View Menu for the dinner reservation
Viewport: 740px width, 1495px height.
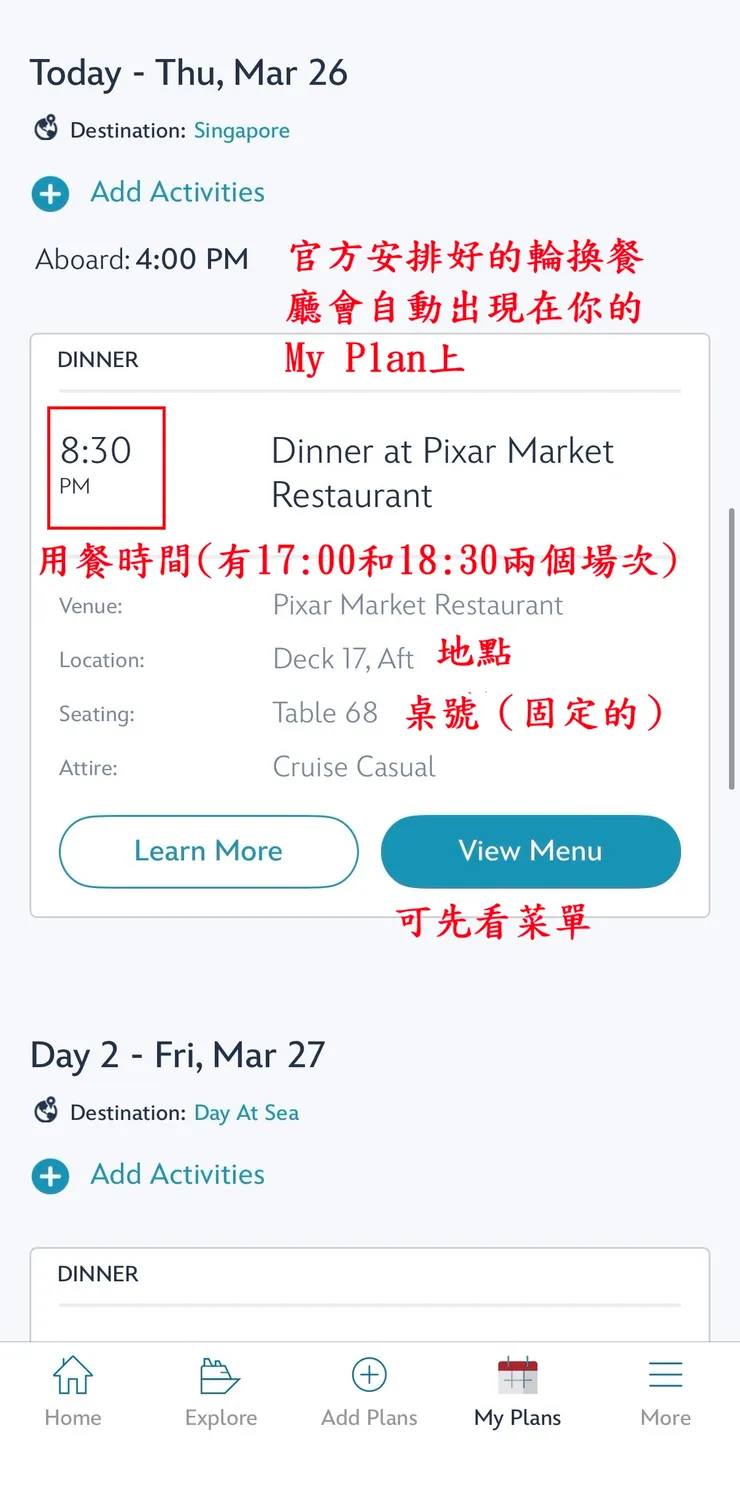click(x=530, y=851)
